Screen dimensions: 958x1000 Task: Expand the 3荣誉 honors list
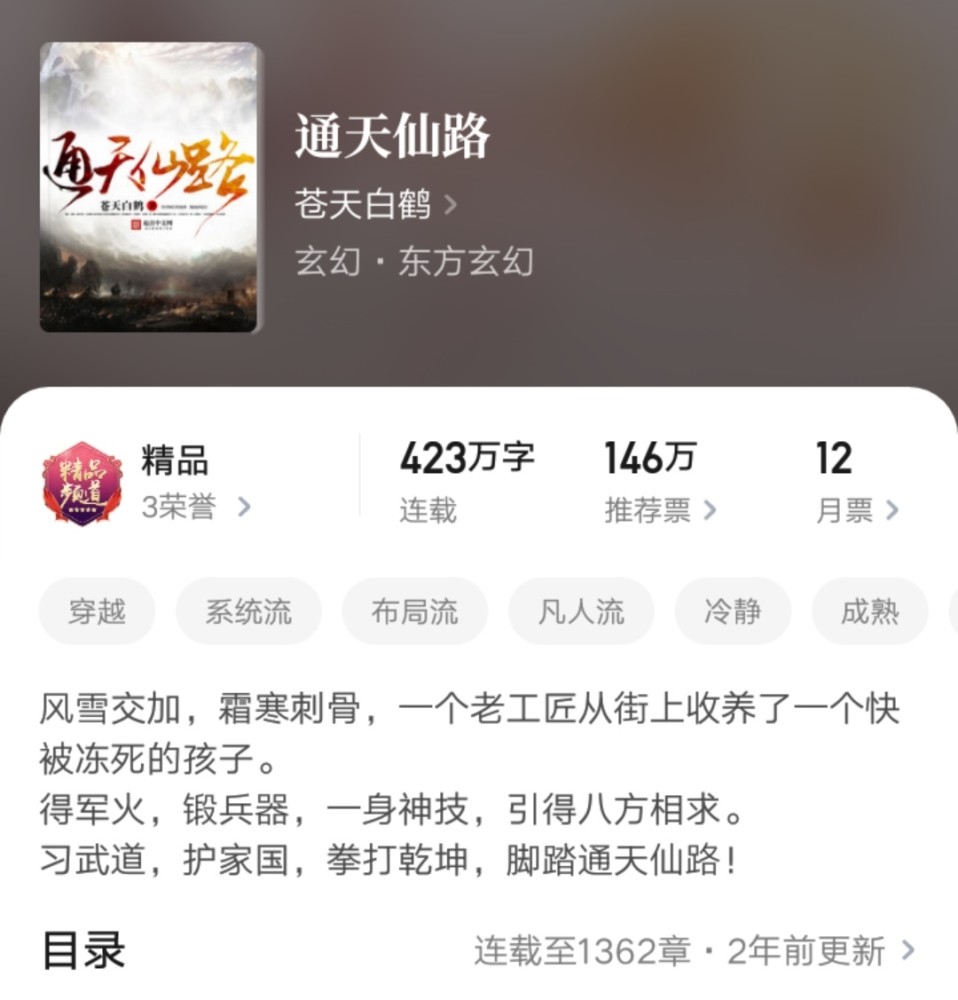pyautogui.click(x=180, y=506)
